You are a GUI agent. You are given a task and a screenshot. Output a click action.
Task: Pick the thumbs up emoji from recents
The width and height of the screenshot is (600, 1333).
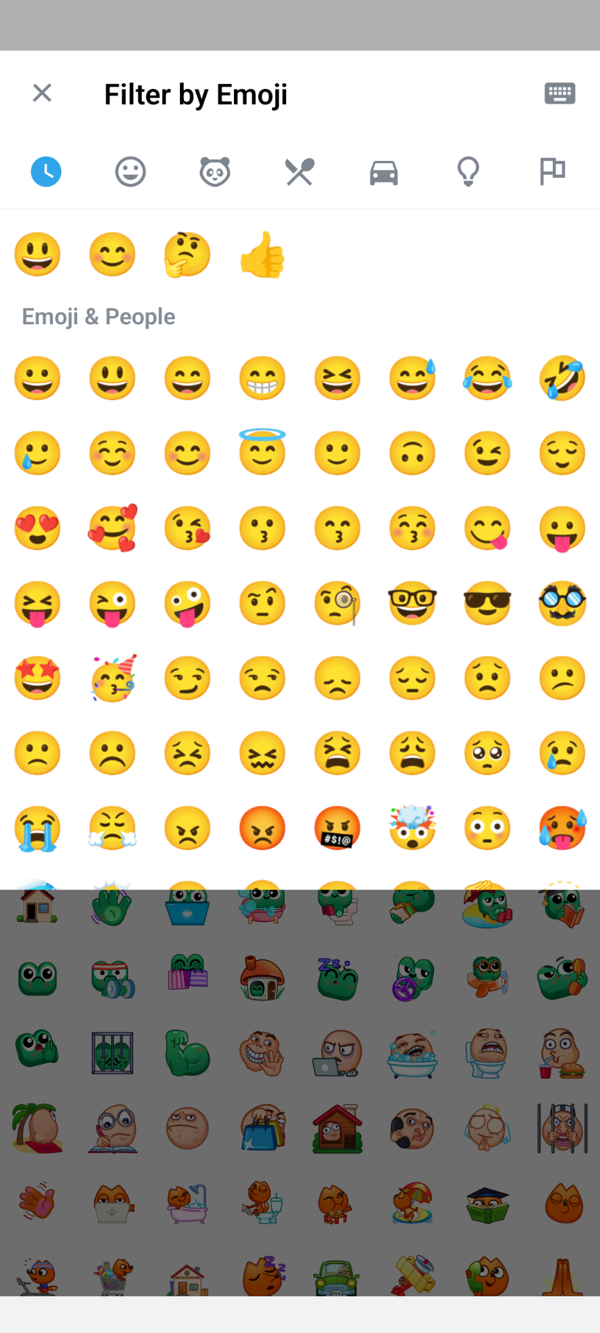(x=262, y=255)
